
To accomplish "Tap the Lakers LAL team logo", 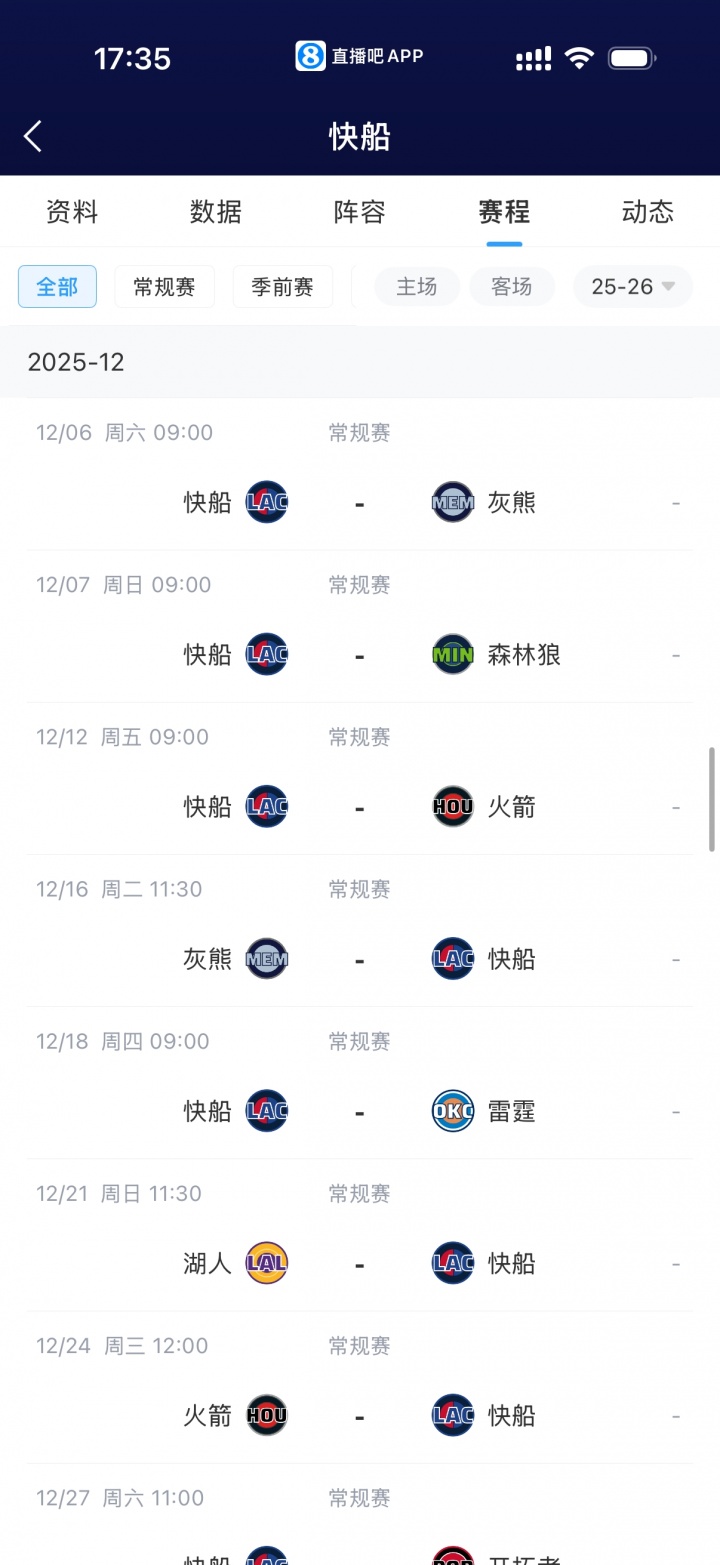I will (x=266, y=1263).
